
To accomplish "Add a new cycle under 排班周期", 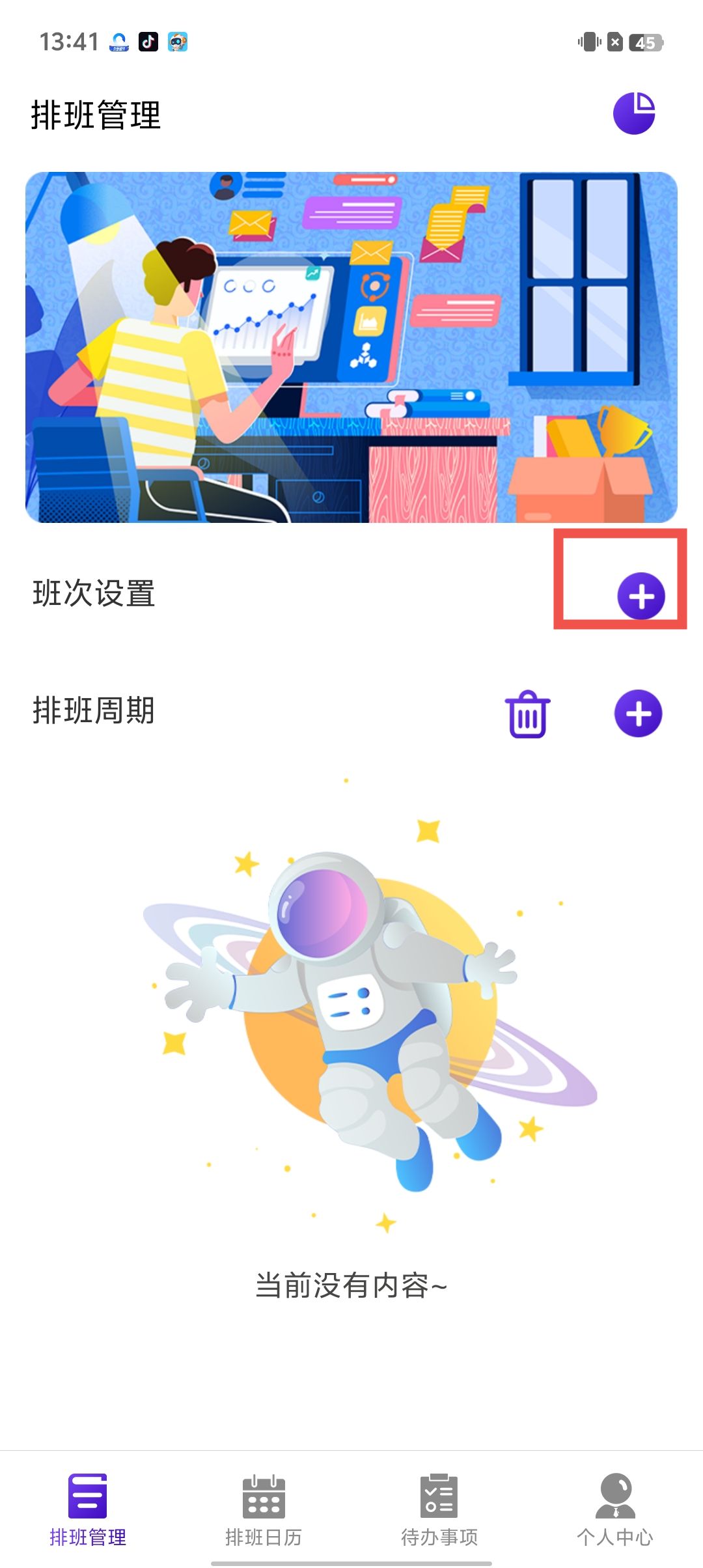I will click(638, 714).
